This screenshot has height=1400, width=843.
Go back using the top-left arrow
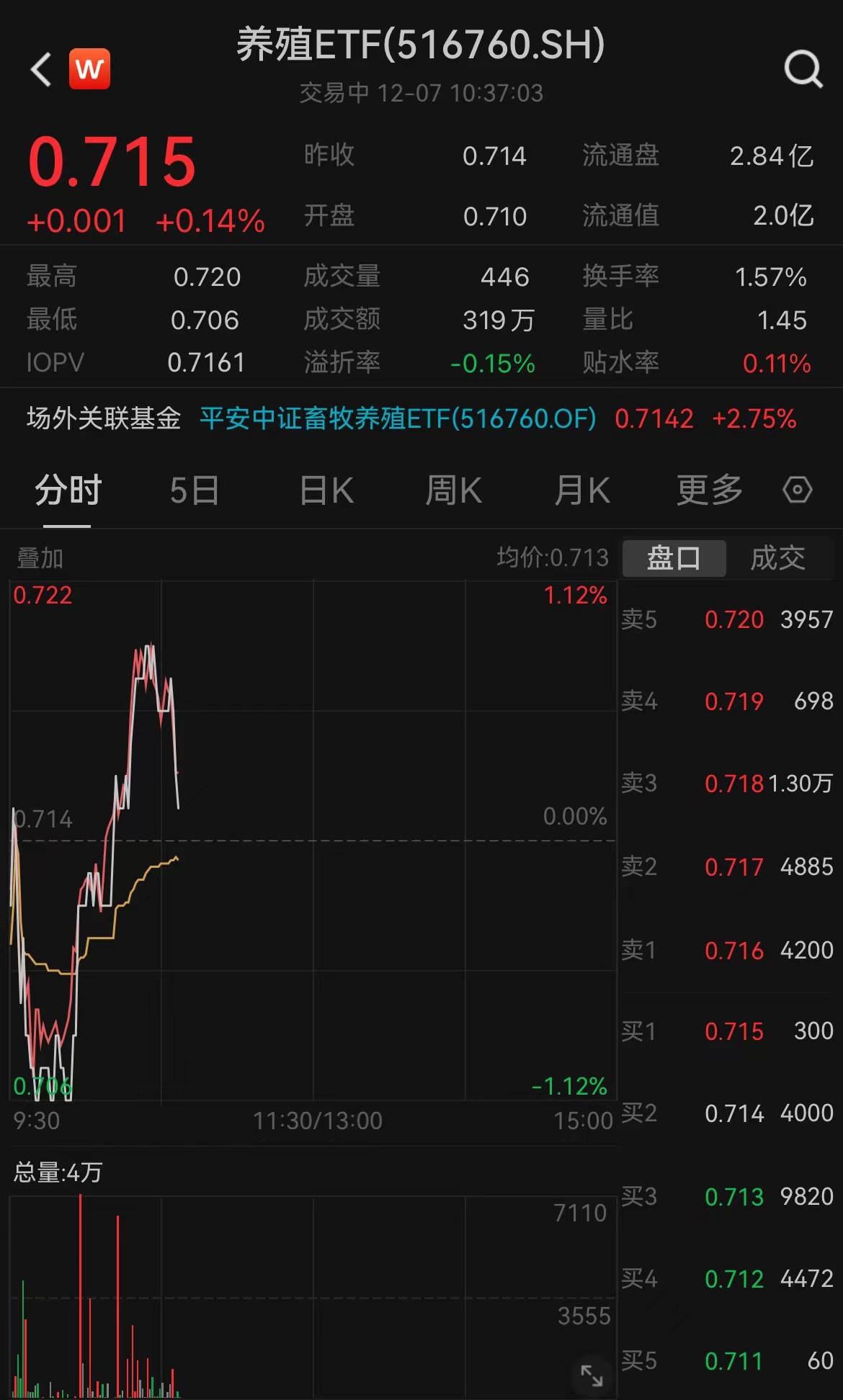[41, 70]
